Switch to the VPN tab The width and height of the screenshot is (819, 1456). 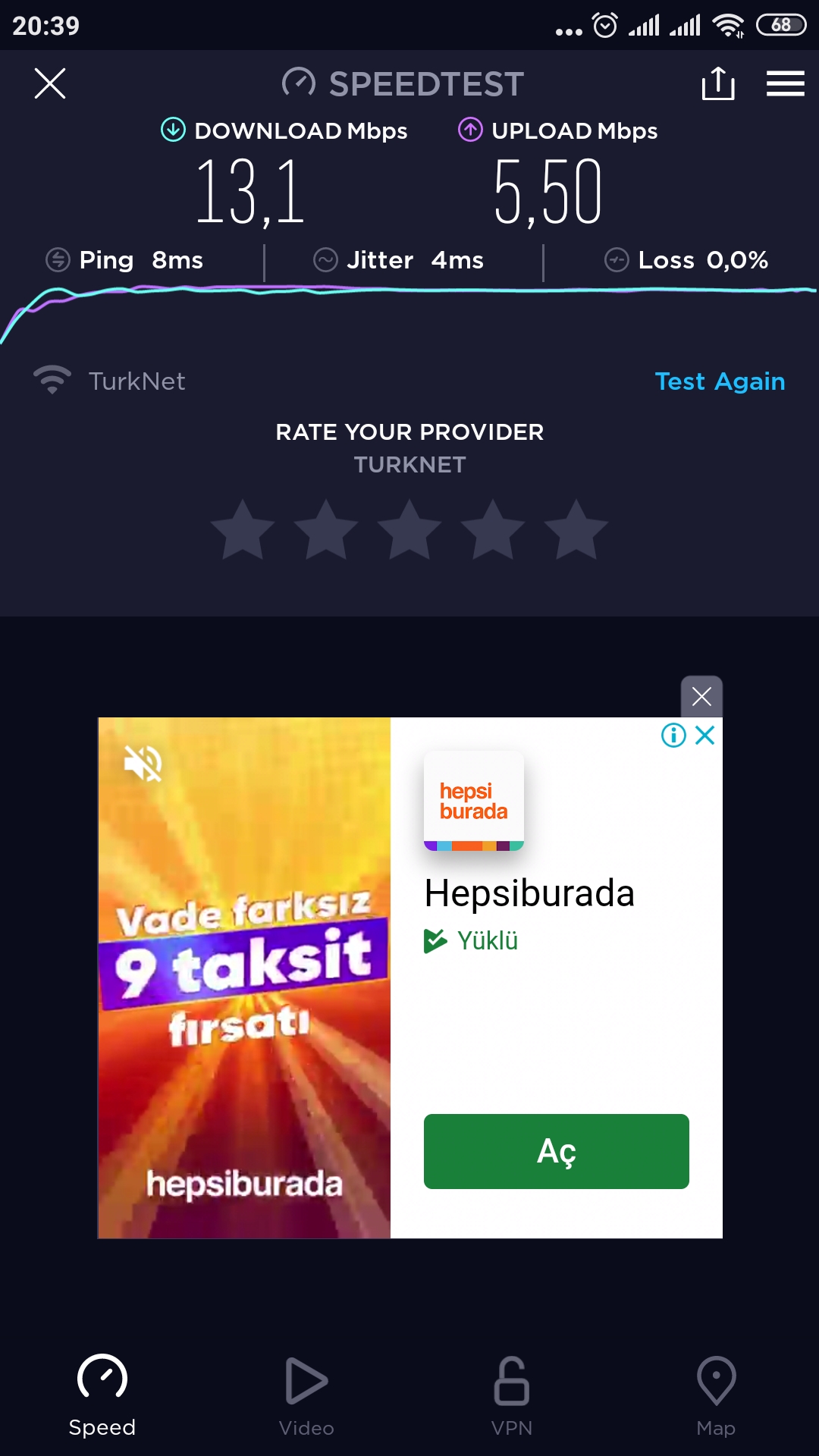click(511, 1397)
